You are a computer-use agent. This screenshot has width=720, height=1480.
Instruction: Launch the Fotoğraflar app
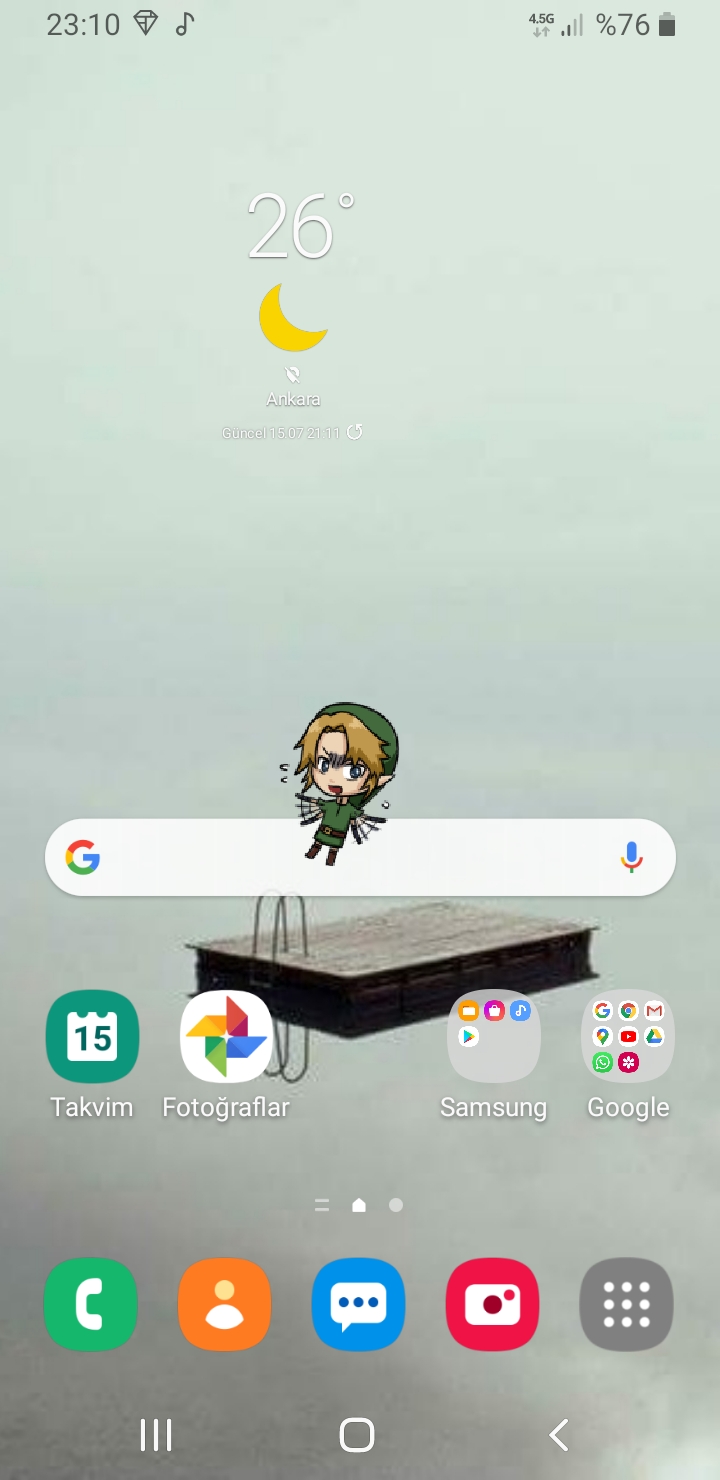(x=226, y=1037)
